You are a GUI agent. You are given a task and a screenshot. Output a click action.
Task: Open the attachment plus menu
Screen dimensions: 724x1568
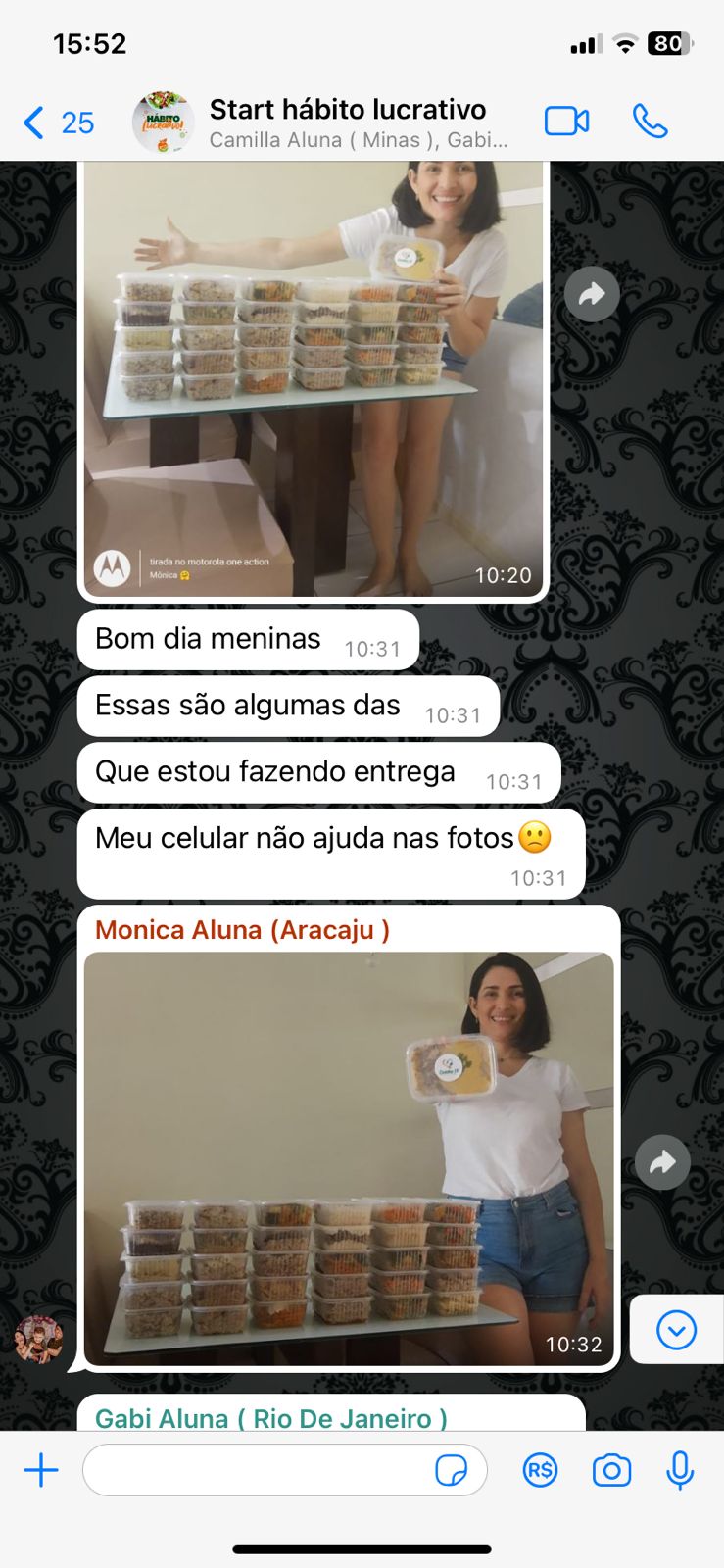[x=41, y=1470]
